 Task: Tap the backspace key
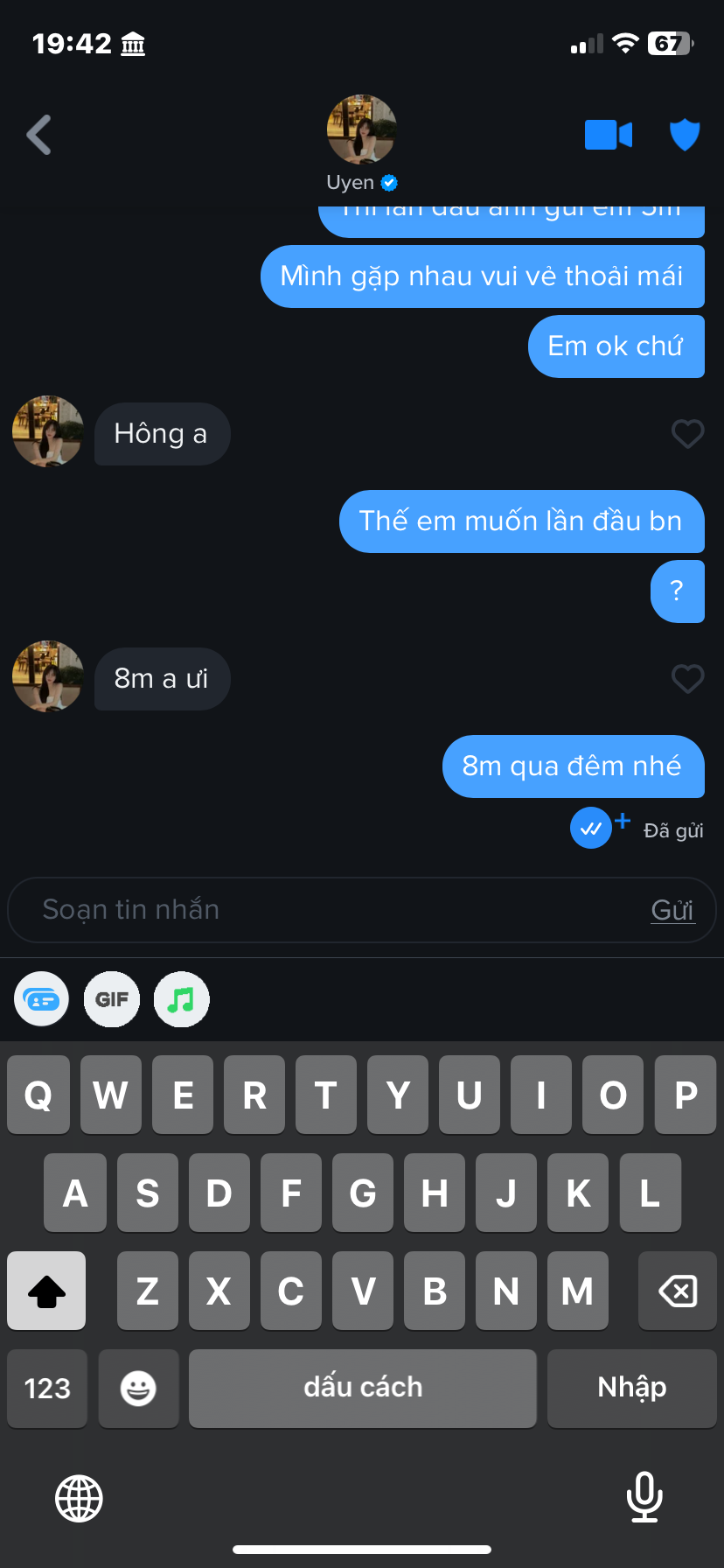coord(677,1291)
